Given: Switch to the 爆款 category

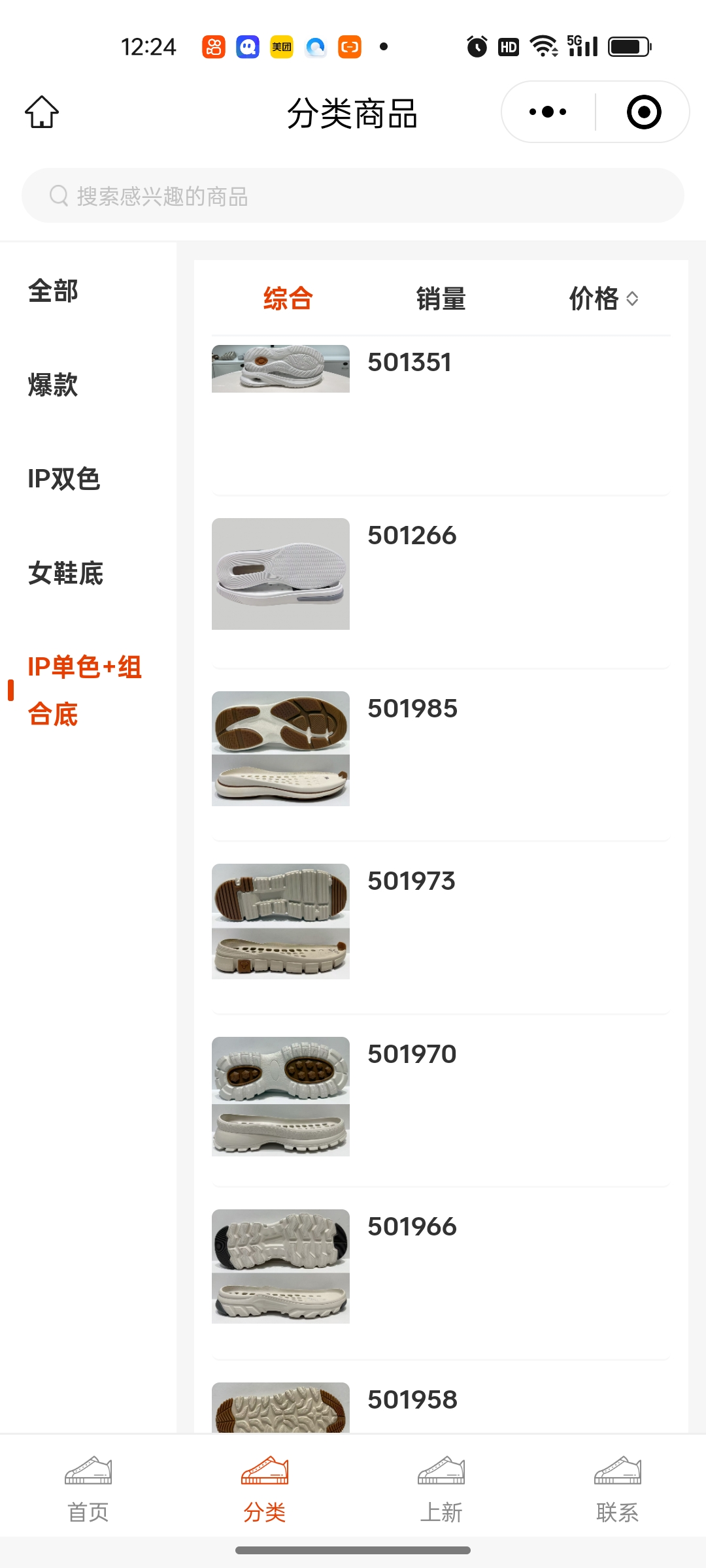Looking at the screenshot, I should click(x=54, y=385).
